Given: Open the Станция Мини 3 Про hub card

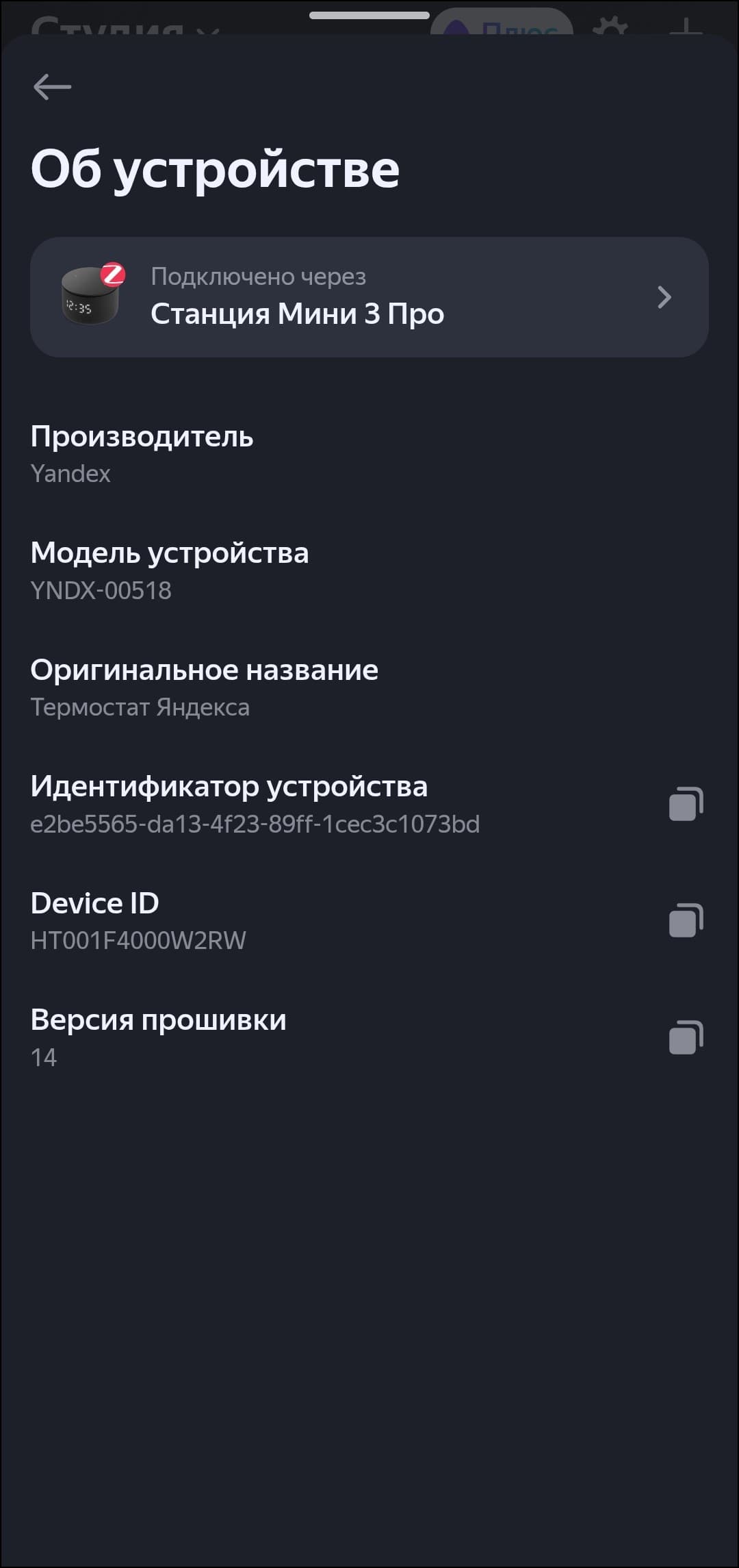Looking at the screenshot, I should pyautogui.click(x=369, y=297).
